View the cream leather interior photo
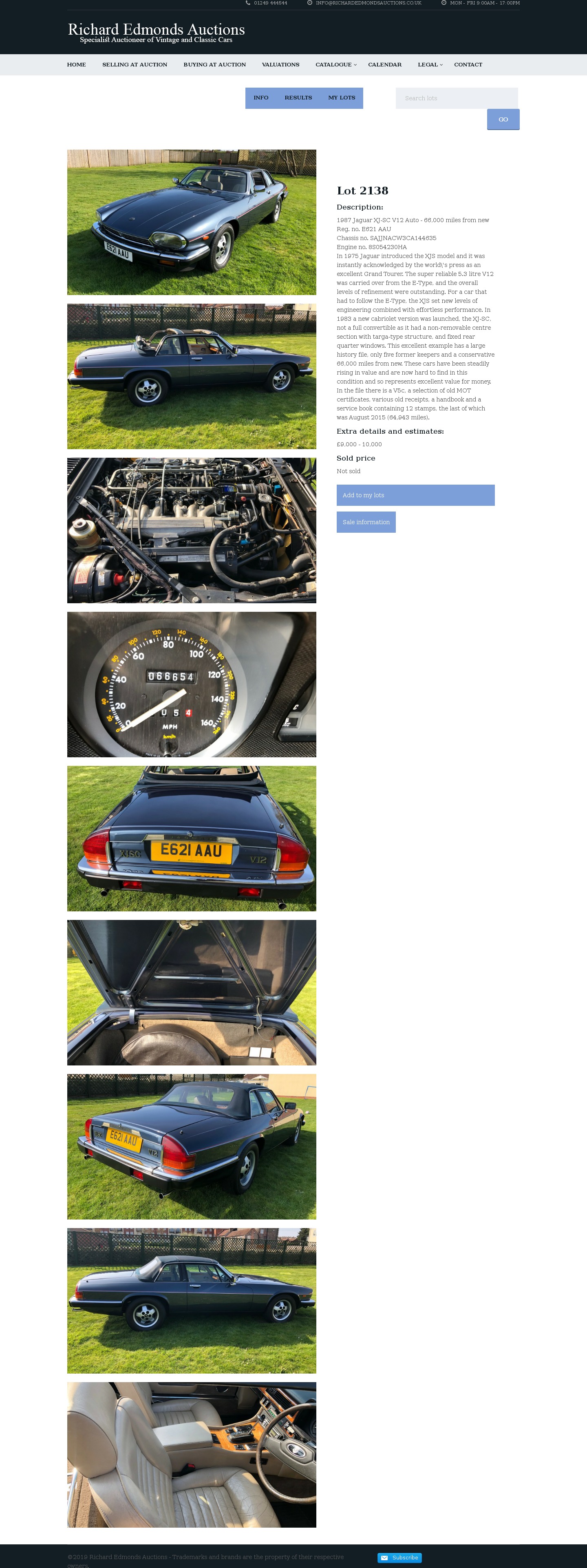 pos(191,1454)
